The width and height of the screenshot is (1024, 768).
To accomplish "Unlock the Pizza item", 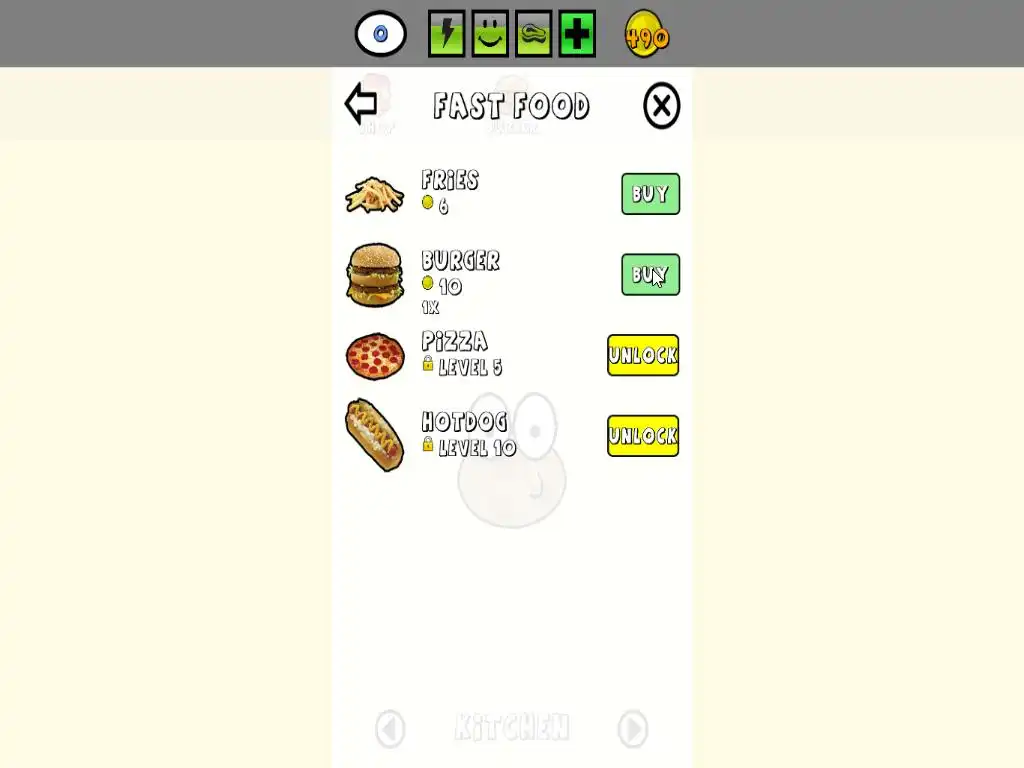I will click(x=643, y=355).
